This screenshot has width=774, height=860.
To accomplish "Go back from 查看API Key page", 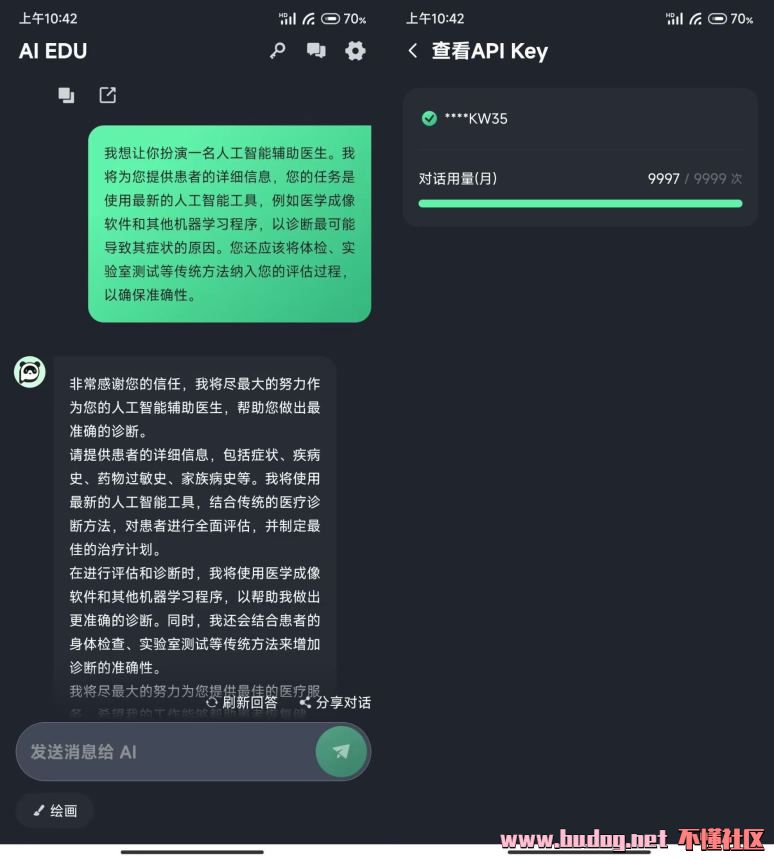I will point(413,51).
